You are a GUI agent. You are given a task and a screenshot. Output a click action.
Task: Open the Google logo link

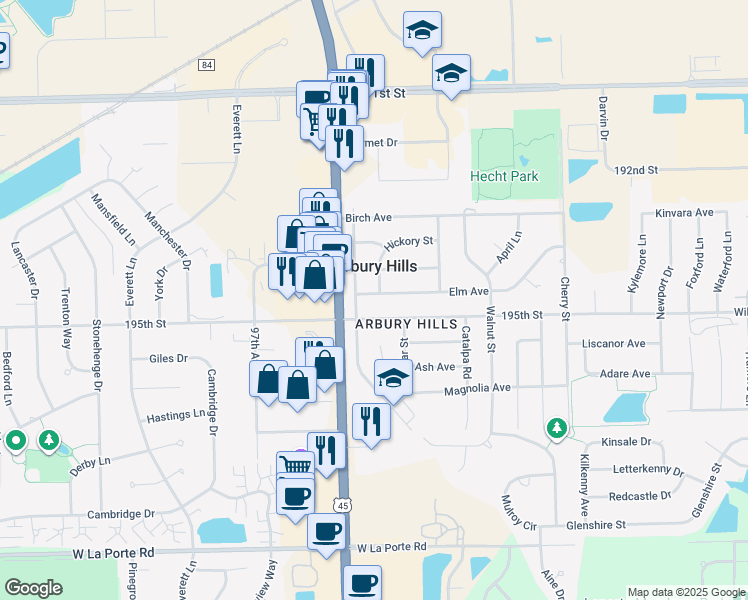click(33, 587)
